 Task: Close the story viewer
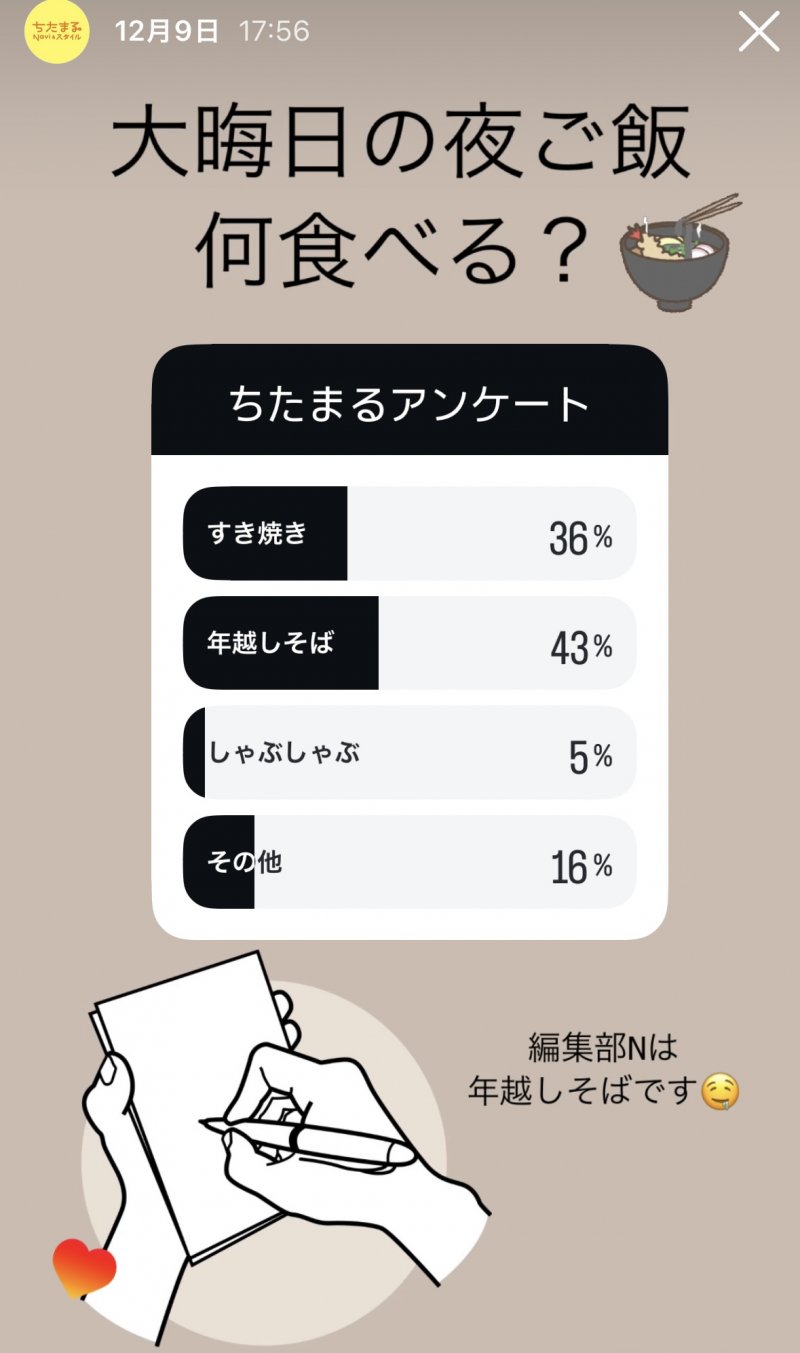pos(759,32)
